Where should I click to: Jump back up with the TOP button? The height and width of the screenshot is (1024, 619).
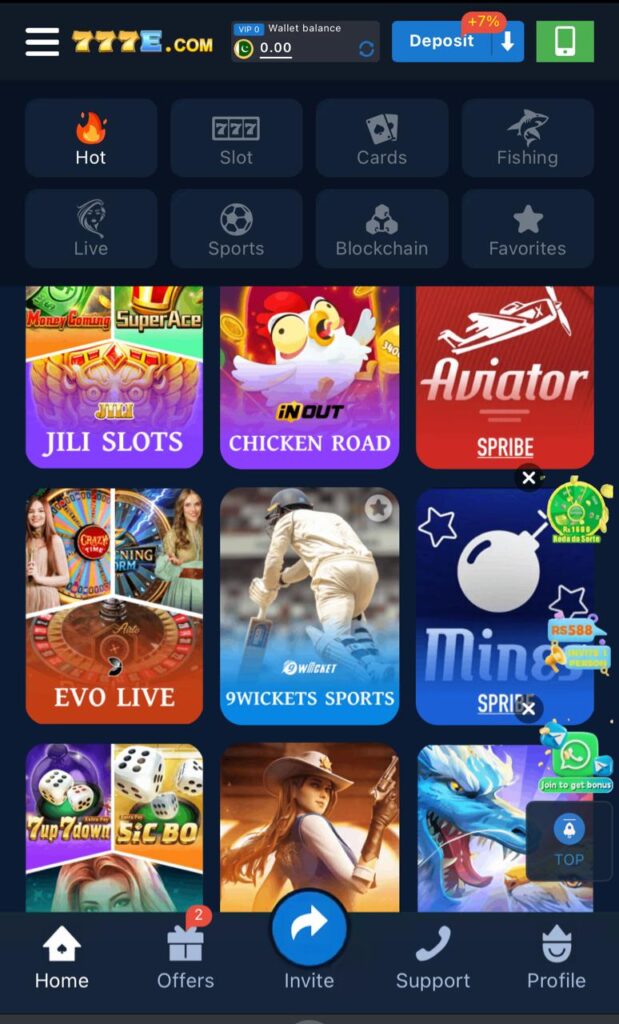click(569, 840)
